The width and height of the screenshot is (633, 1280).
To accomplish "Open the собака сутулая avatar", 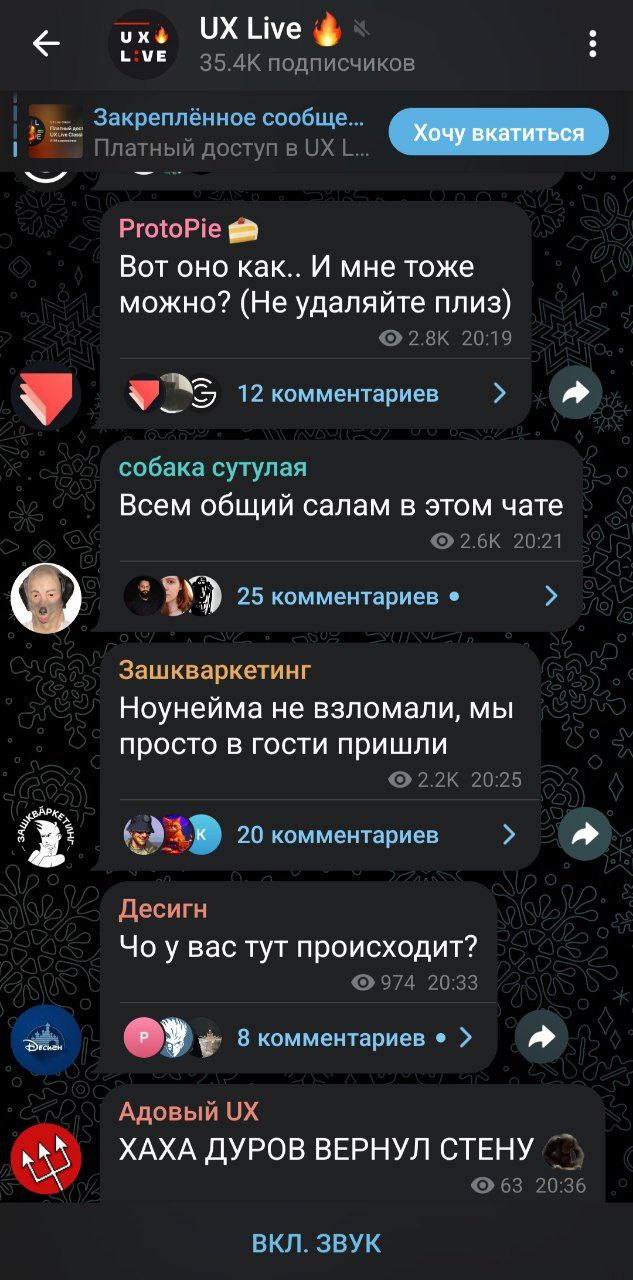I will pos(45,597).
